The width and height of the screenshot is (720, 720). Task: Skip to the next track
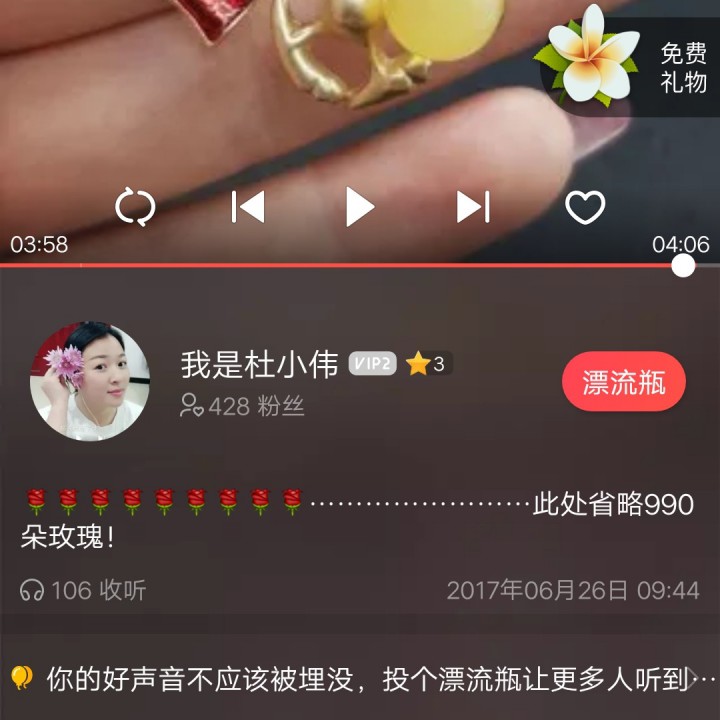[x=472, y=207]
